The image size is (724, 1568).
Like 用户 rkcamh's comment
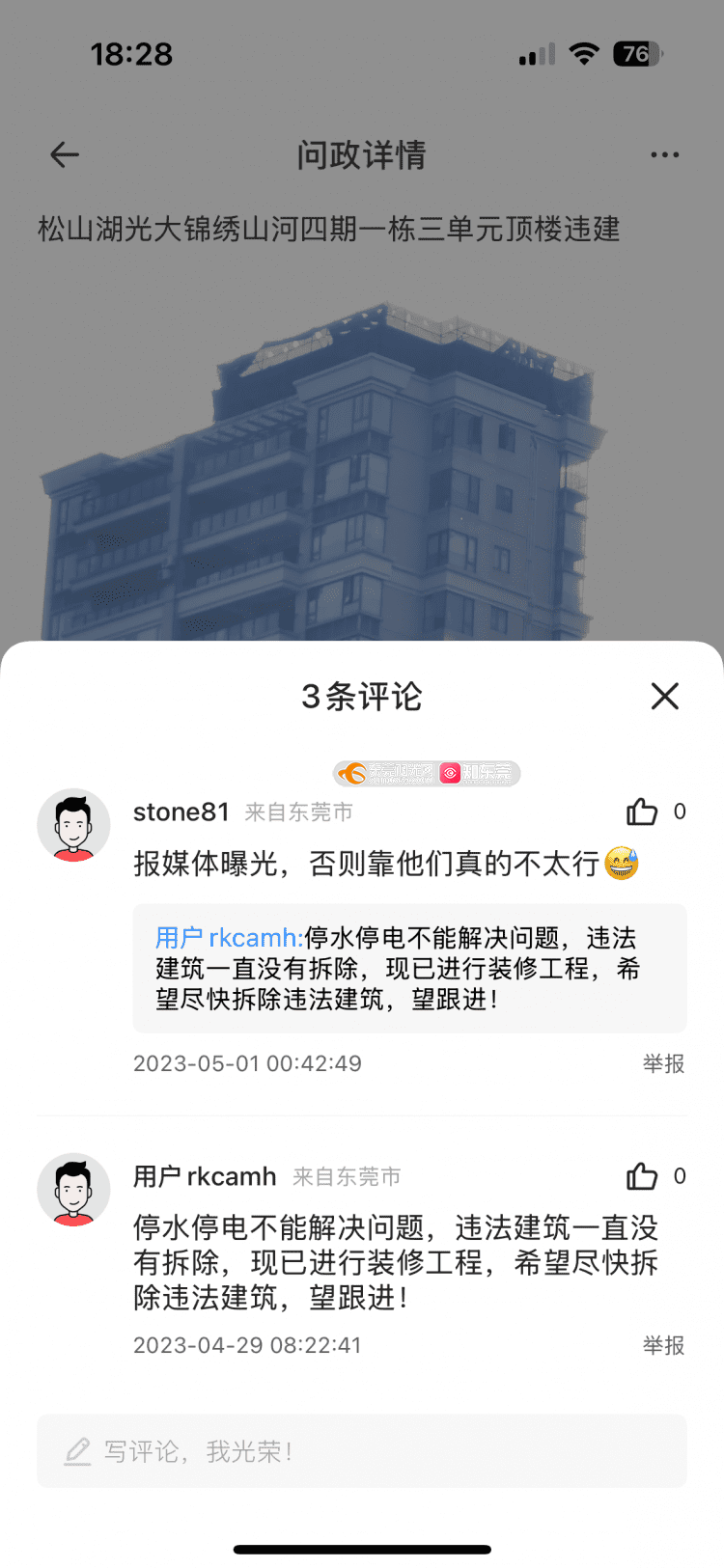point(642,1176)
